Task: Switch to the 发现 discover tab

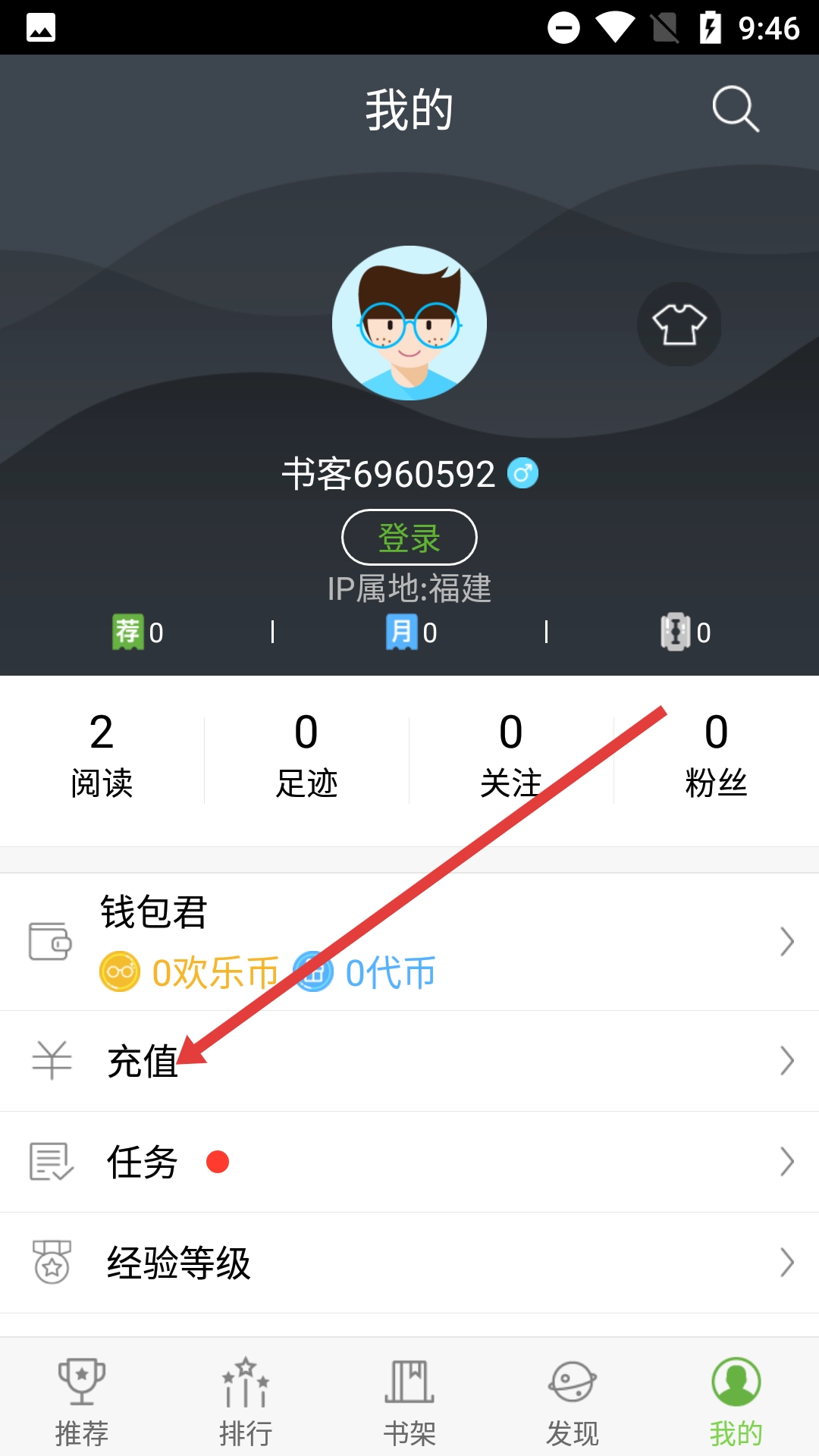Action: click(x=573, y=1401)
